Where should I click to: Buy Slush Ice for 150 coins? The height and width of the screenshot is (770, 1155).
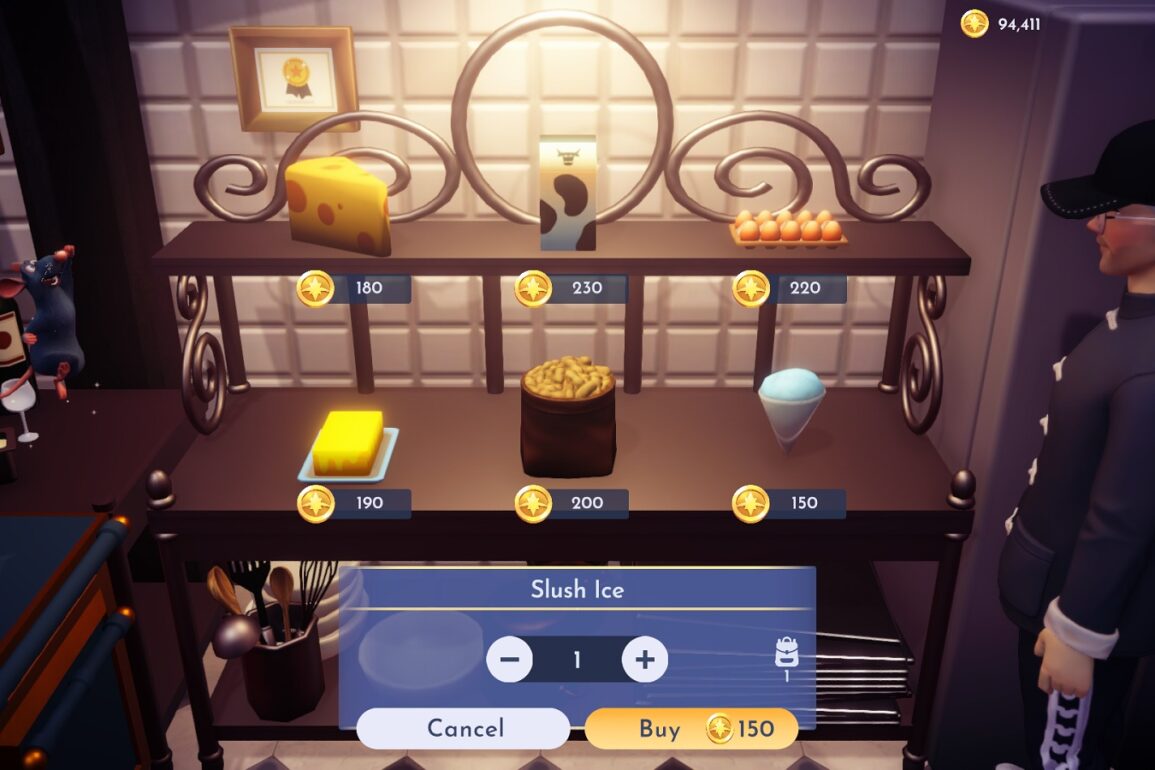tap(691, 729)
